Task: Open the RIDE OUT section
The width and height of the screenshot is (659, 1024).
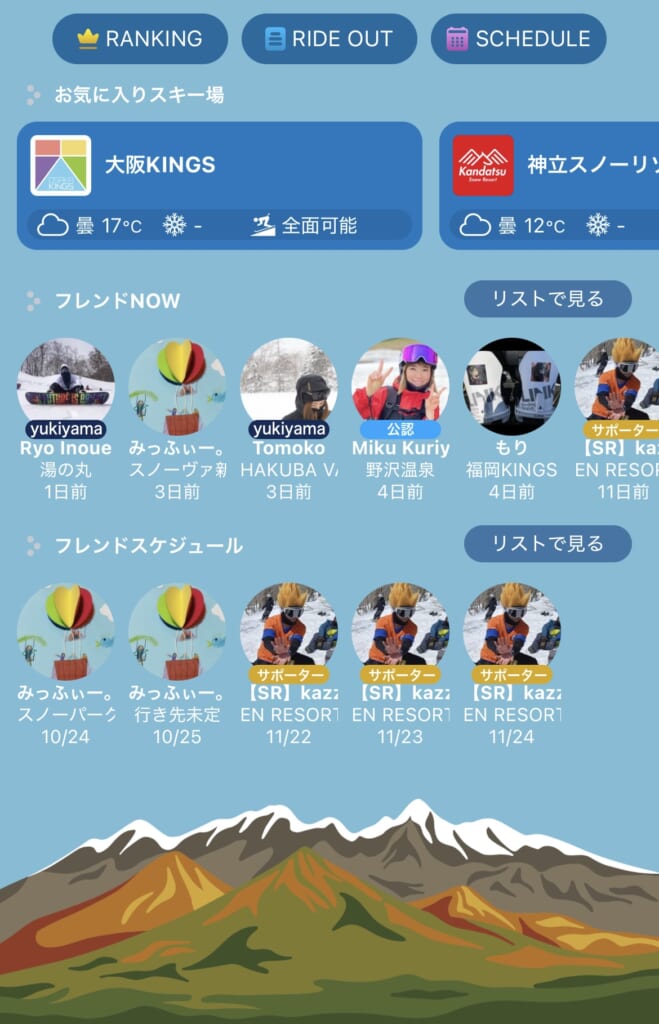Action: (329, 39)
